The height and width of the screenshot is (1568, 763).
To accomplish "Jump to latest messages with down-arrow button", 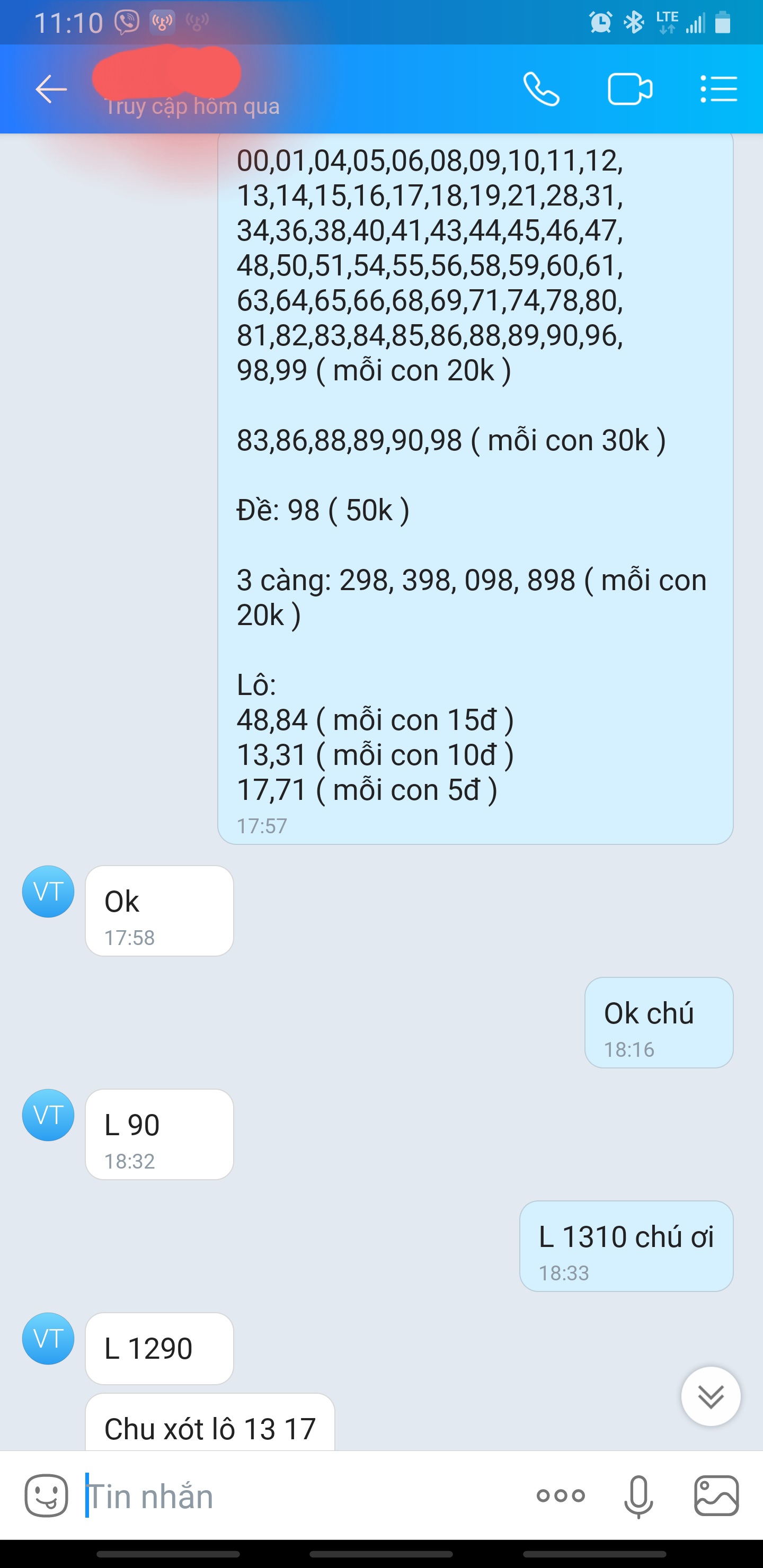I will click(711, 1396).
